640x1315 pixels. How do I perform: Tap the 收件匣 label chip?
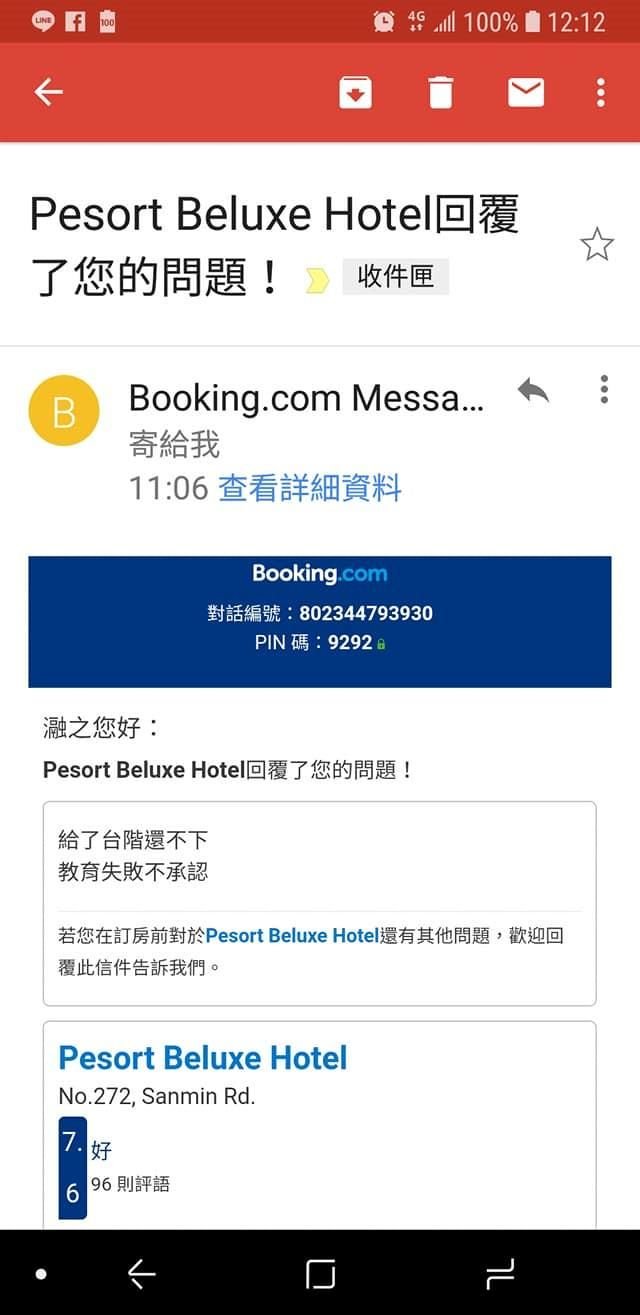point(396,276)
